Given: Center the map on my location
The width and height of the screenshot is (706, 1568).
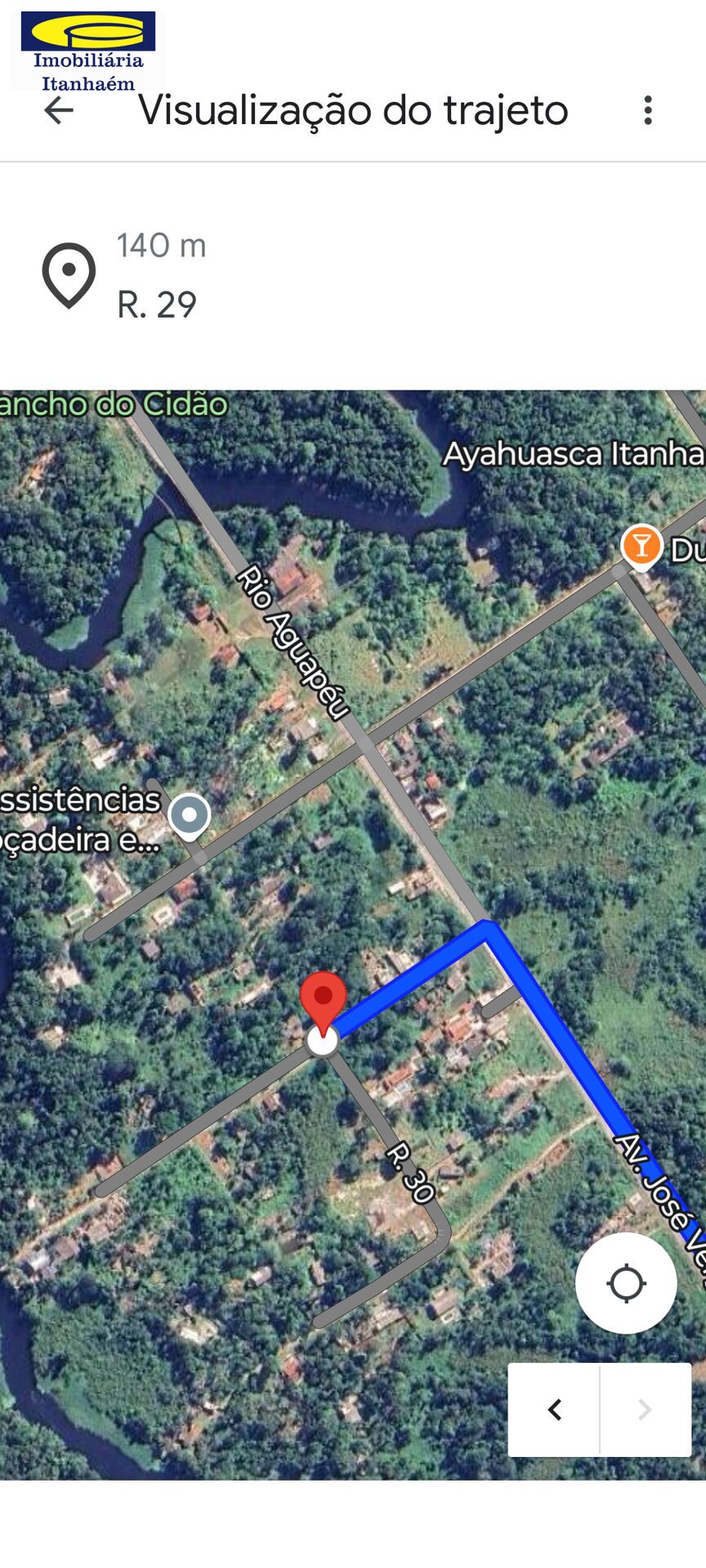Looking at the screenshot, I should click(x=626, y=1283).
